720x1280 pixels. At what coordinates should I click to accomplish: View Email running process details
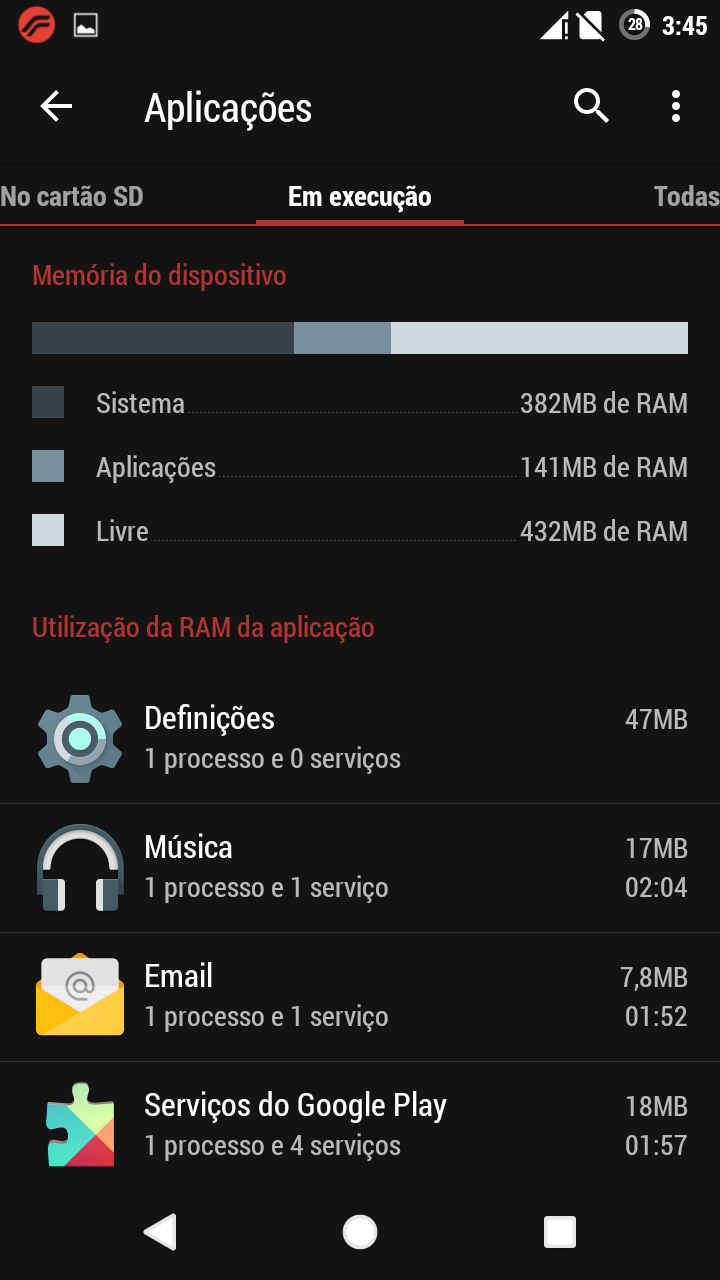click(x=360, y=996)
